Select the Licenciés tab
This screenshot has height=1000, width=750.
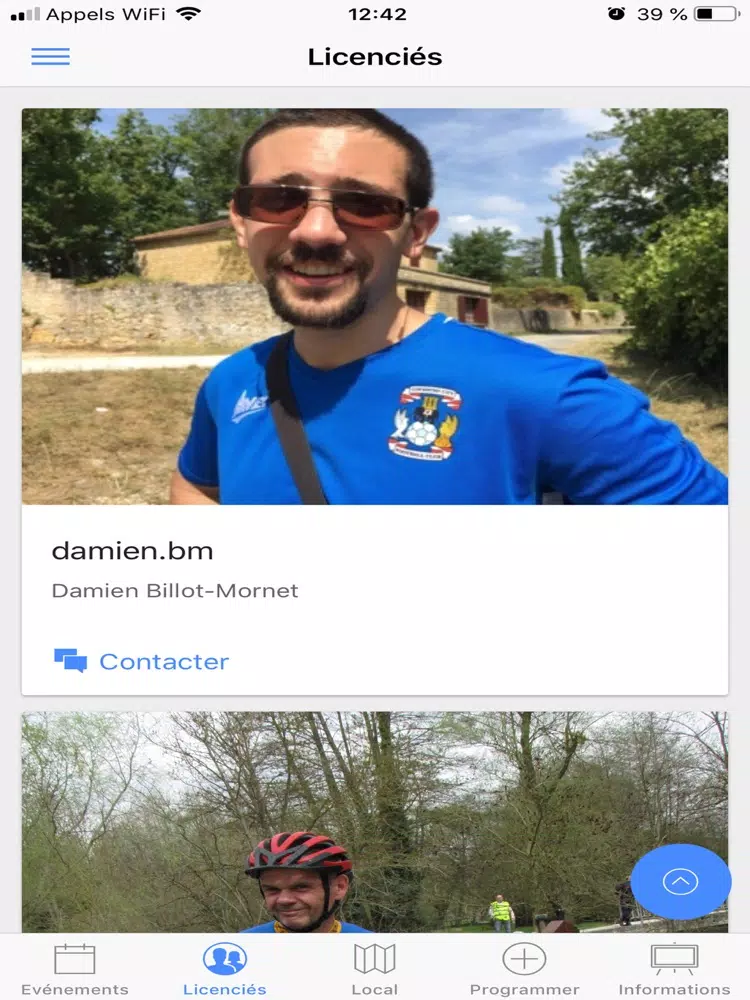coord(225,968)
